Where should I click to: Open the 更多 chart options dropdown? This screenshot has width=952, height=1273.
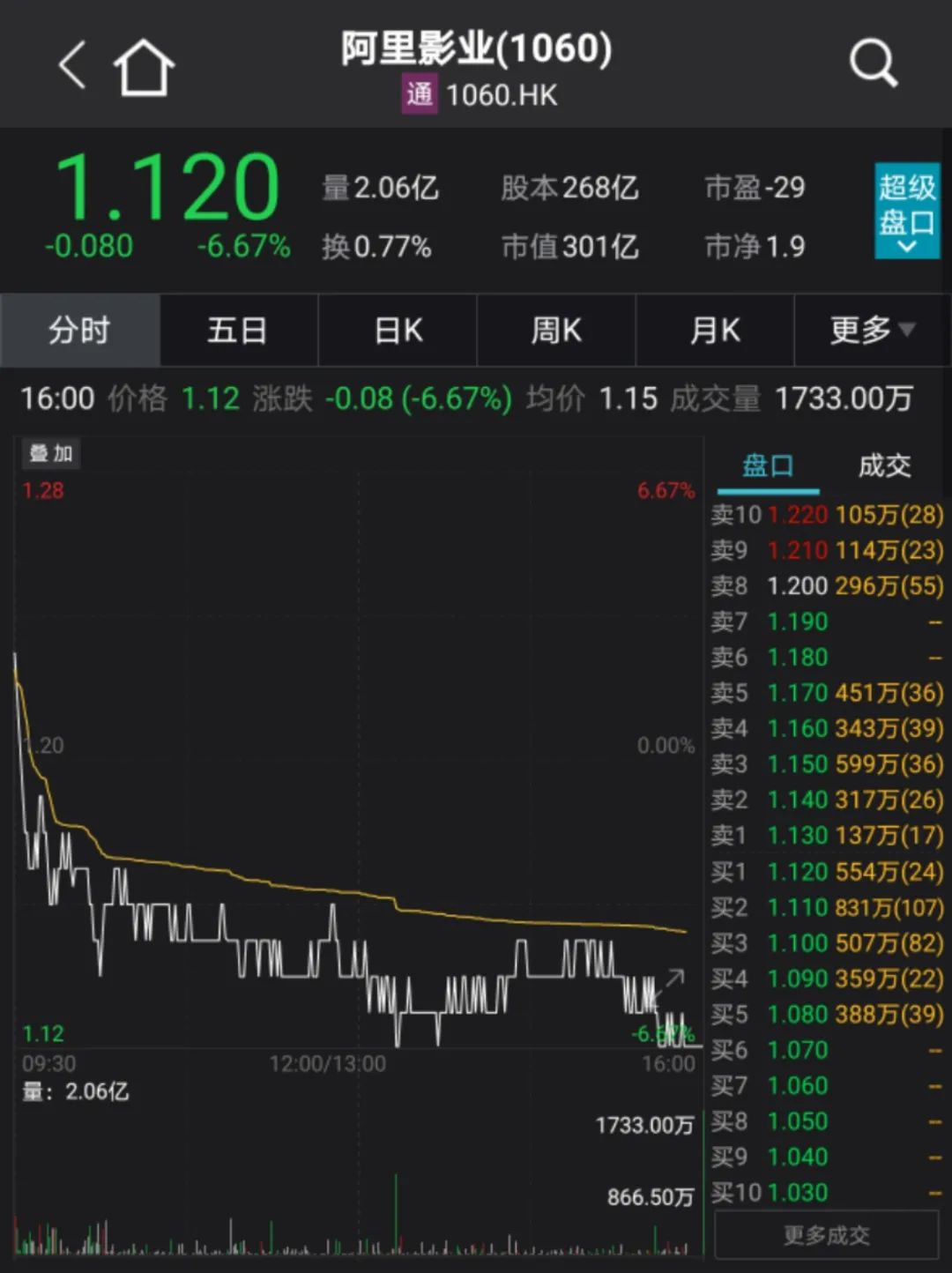(872, 331)
